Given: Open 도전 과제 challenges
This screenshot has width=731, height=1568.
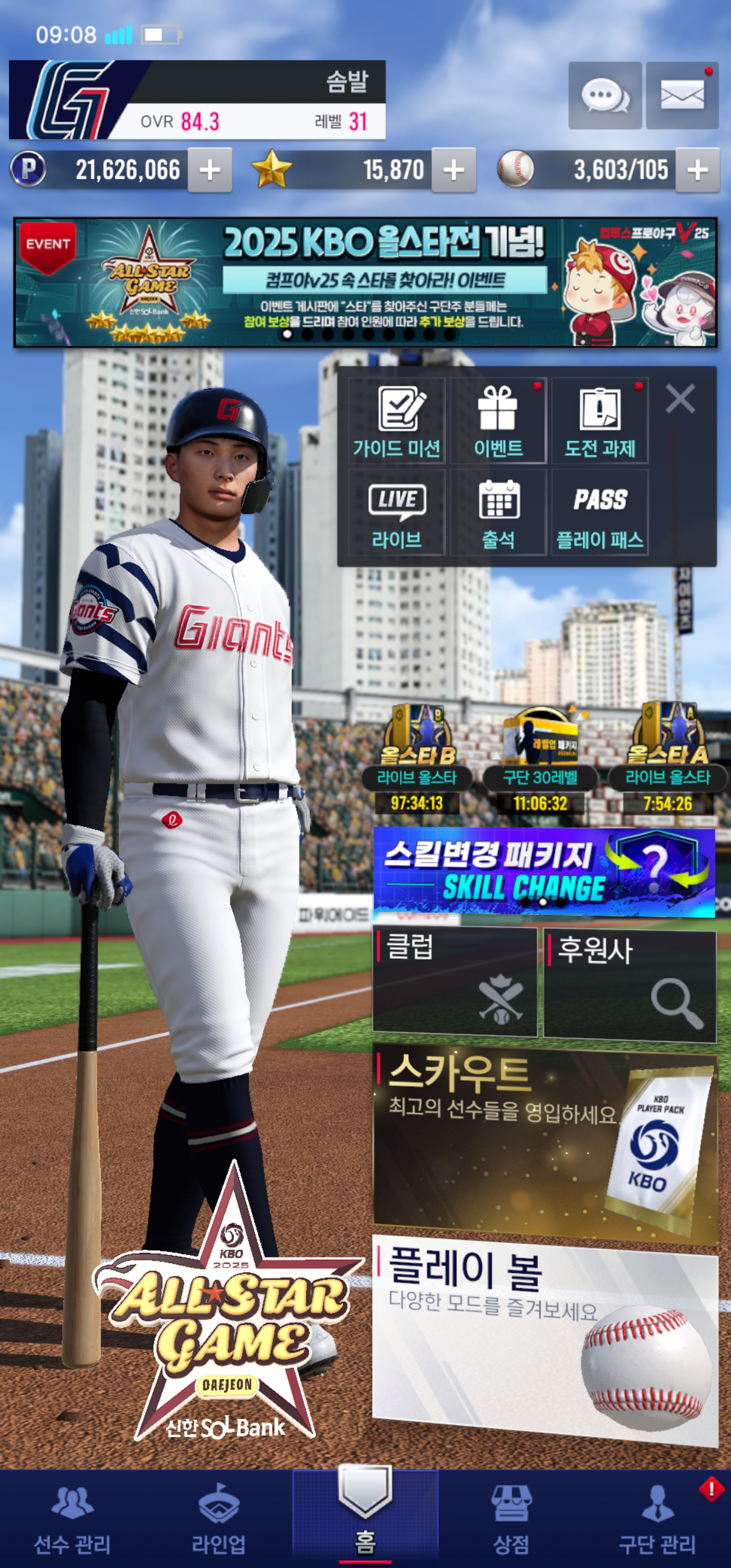Looking at the screenshot, I should point(600,420).
